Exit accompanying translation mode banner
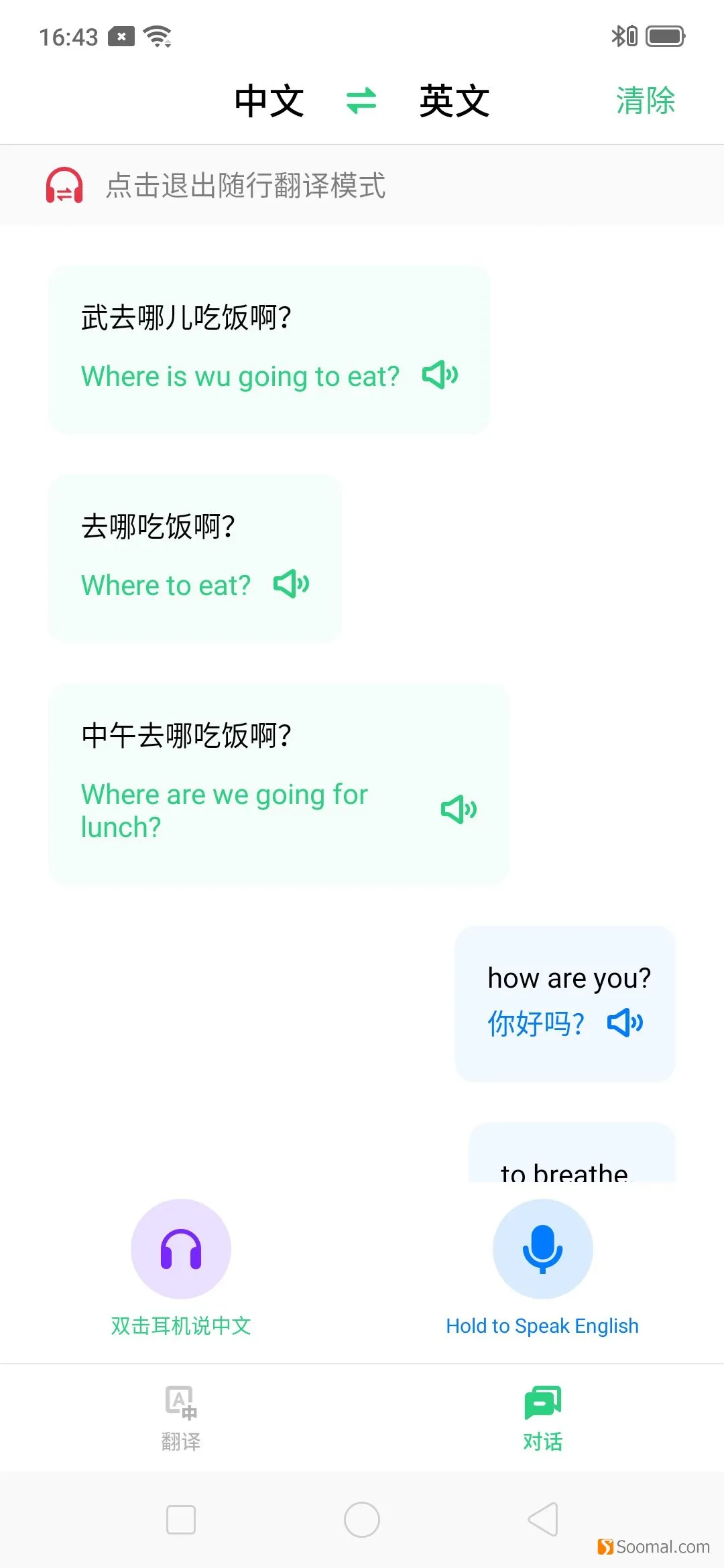724x1568 pixels. point(245,186)
